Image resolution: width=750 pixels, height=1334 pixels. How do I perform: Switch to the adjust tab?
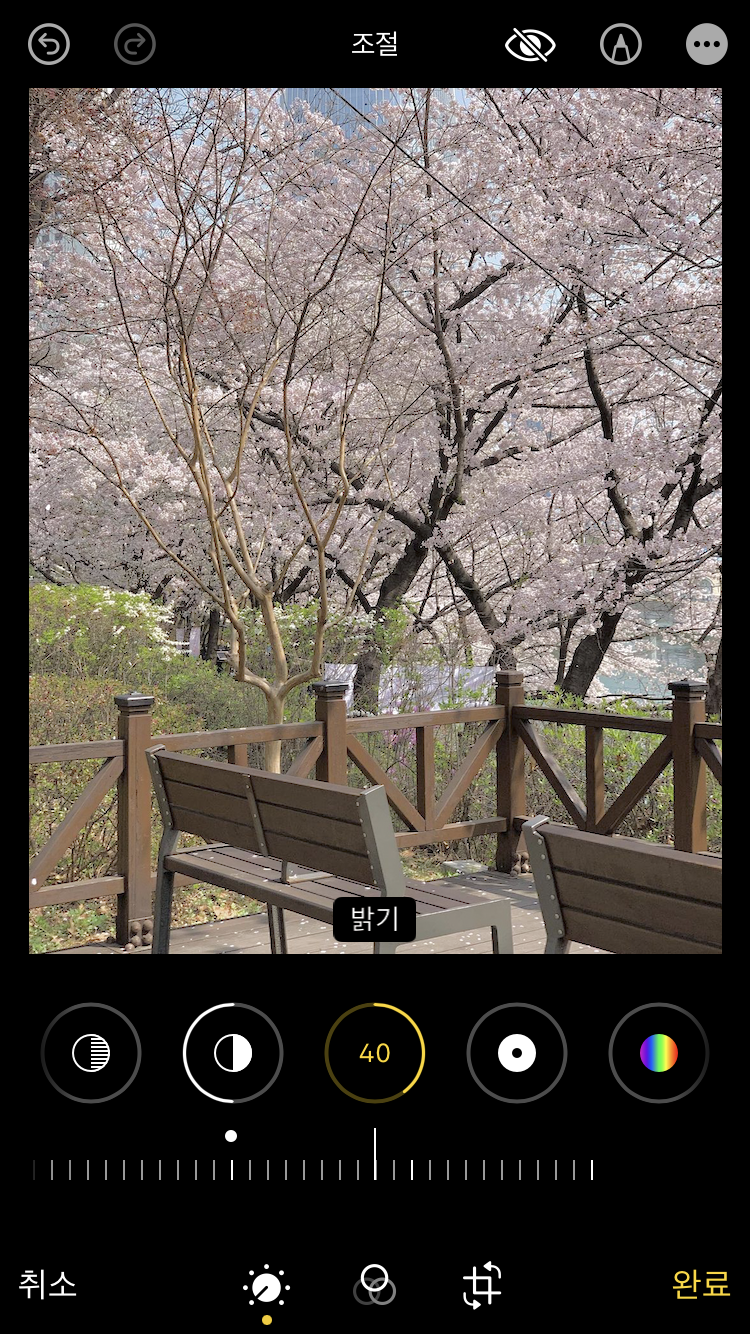pos(267,1287)
